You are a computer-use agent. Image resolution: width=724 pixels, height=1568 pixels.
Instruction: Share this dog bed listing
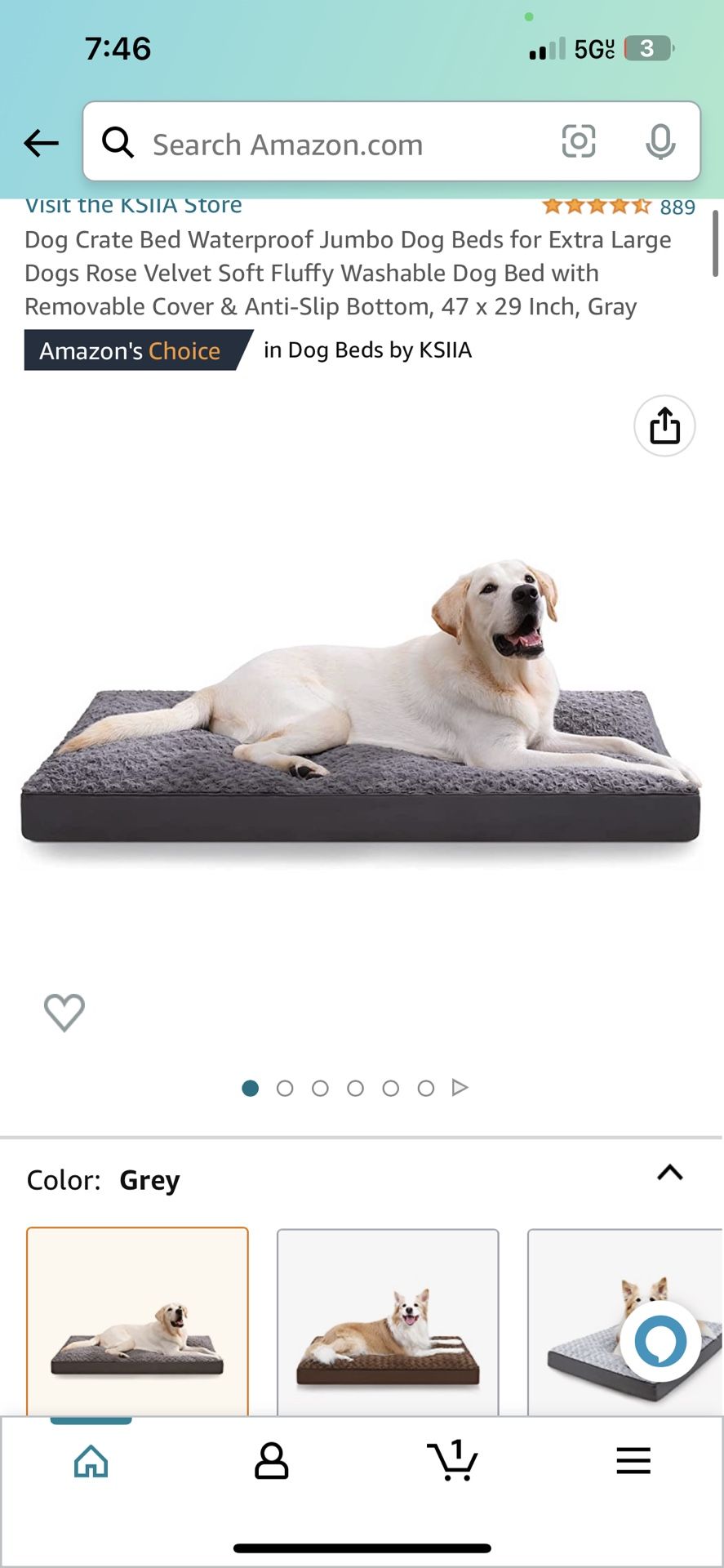[664, 425]
